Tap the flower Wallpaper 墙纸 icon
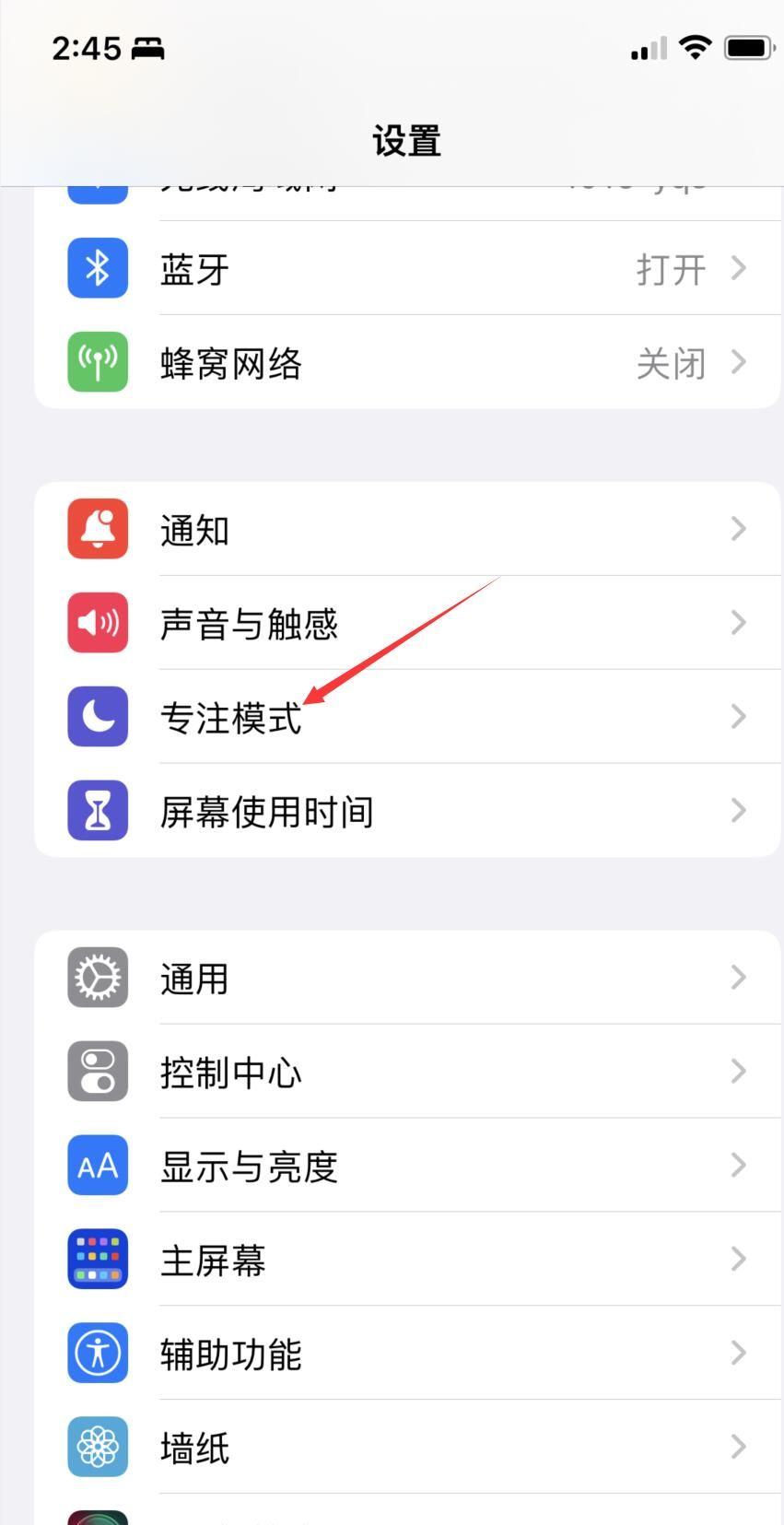The image size is (784, 1525). tap(97, 1447)
